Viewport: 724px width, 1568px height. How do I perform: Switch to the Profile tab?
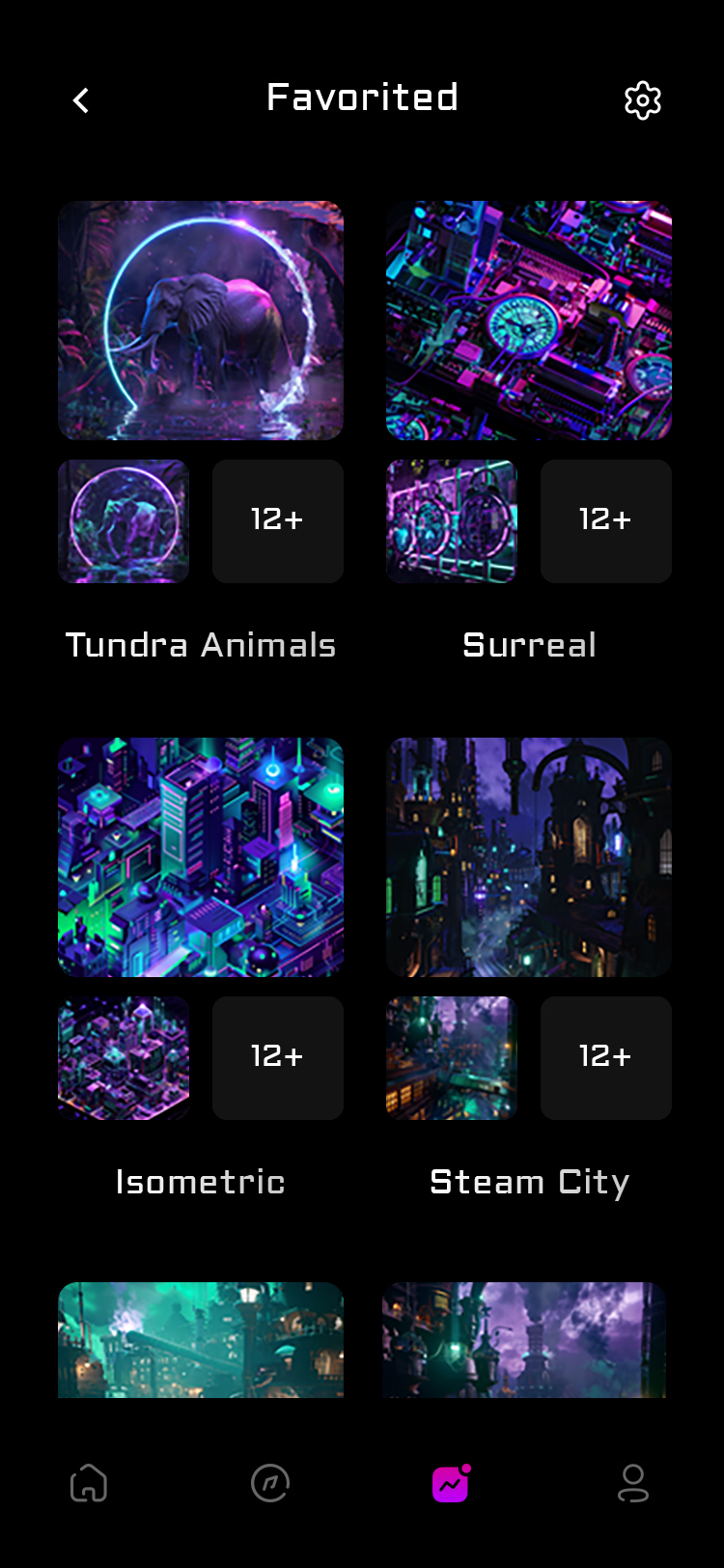coord(633,1483)
